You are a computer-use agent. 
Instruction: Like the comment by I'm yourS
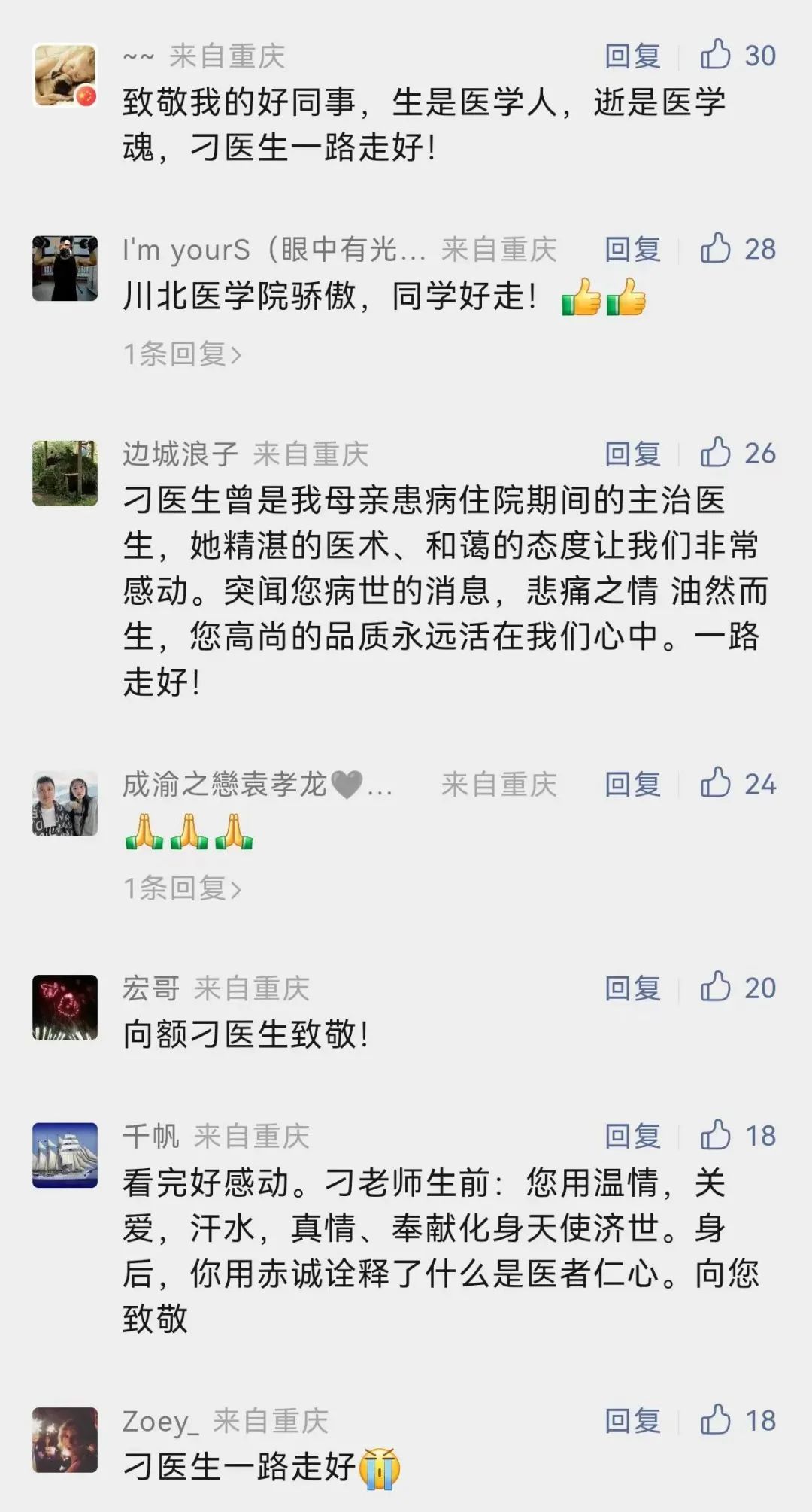coord(716,248)
